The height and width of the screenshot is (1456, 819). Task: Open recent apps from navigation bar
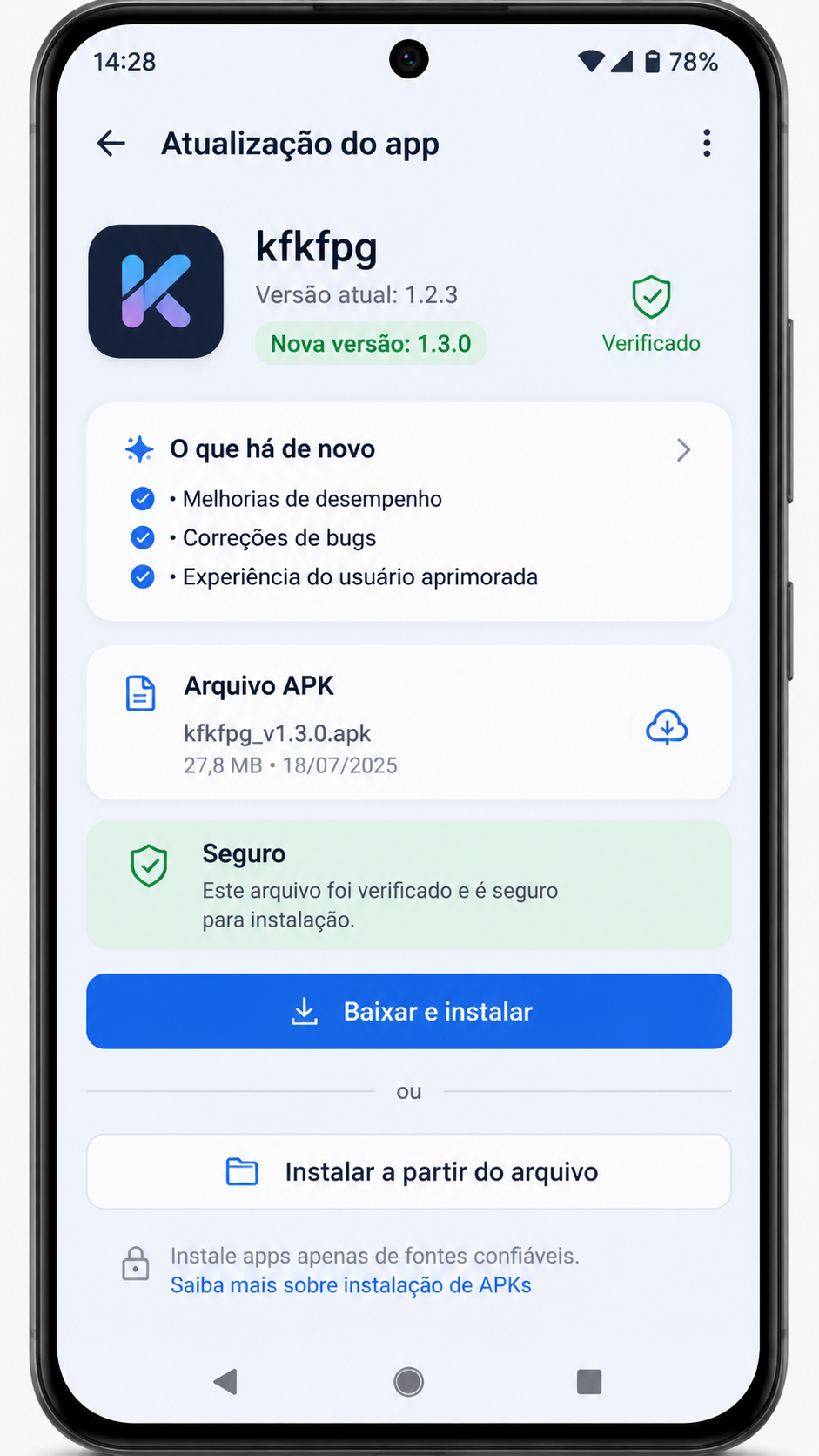pyautogui.click(x=589, y=1381)
